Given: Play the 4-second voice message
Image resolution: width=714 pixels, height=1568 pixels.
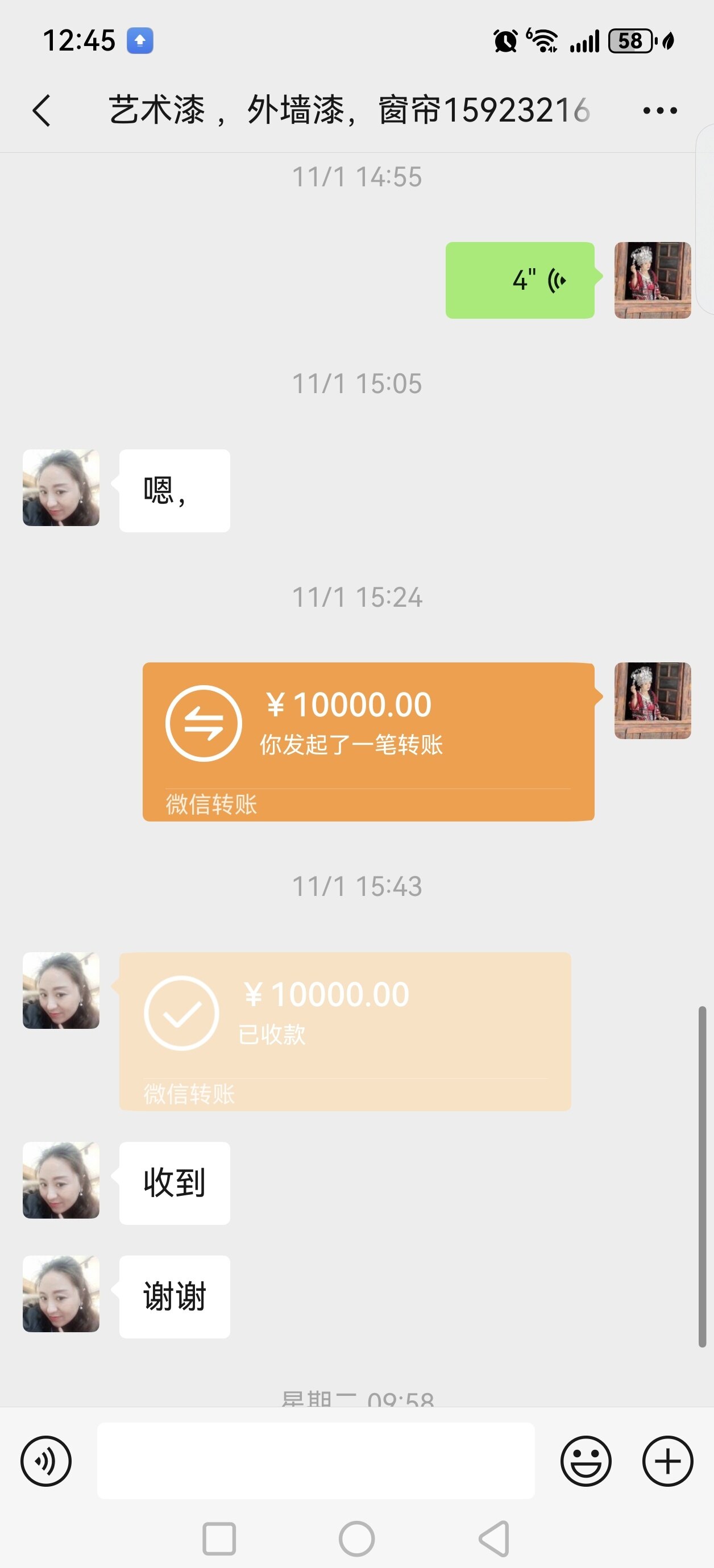Looking at the screenshot, I should click(x=520, y=280).
